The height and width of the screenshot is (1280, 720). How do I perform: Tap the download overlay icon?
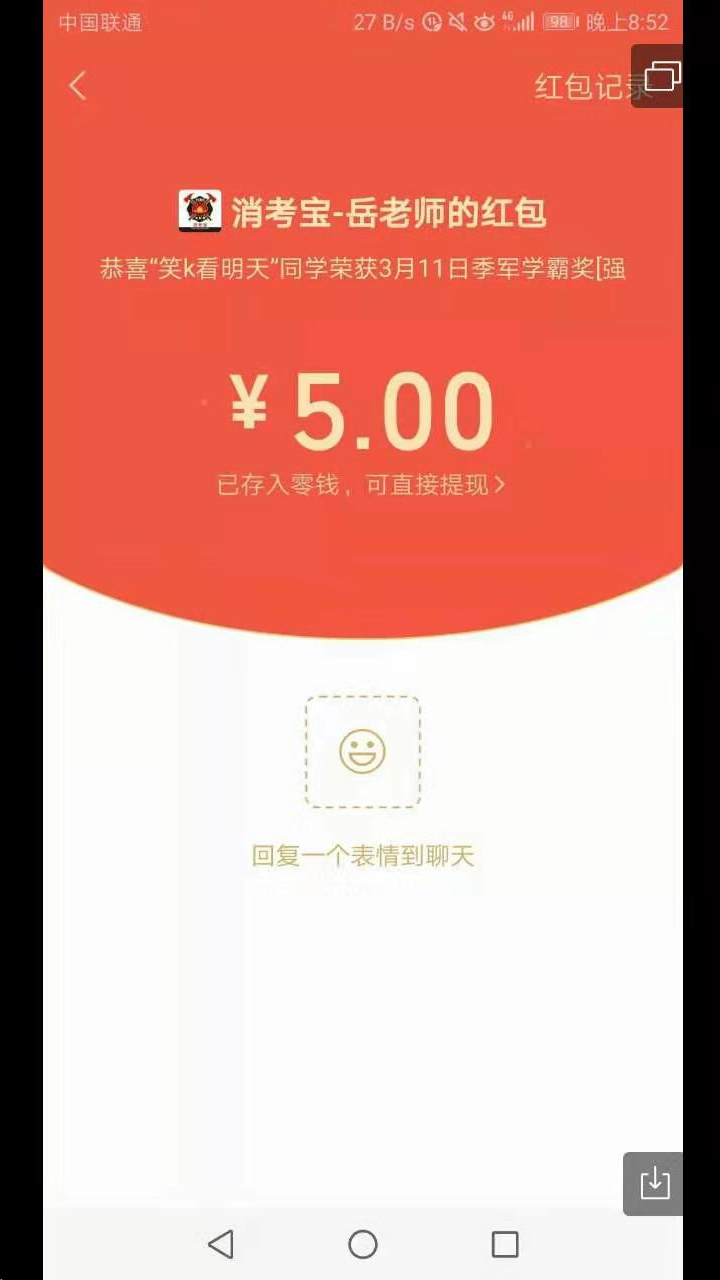[654, 1184]
